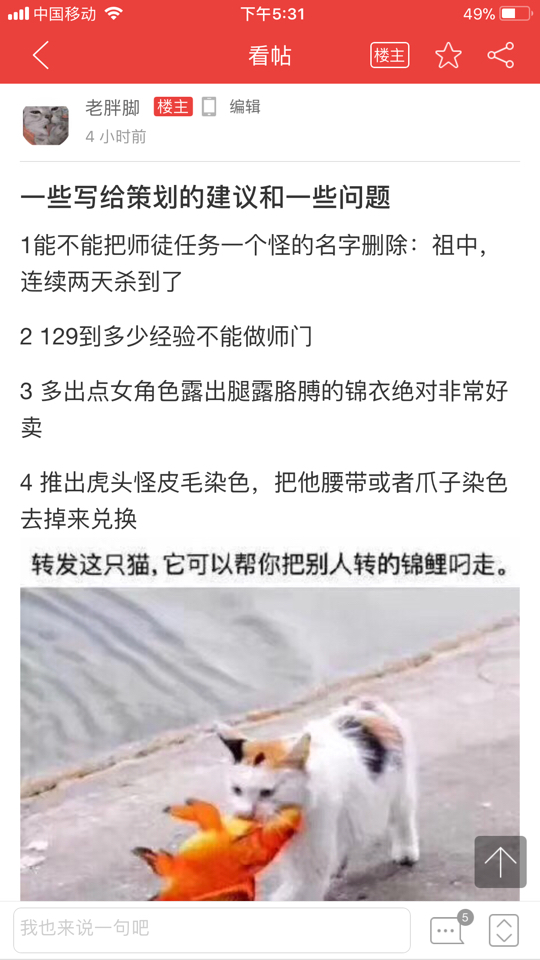Go back from the 看帖 page
The width and height of the screenshot is (540, 960).
coord(40,56)
